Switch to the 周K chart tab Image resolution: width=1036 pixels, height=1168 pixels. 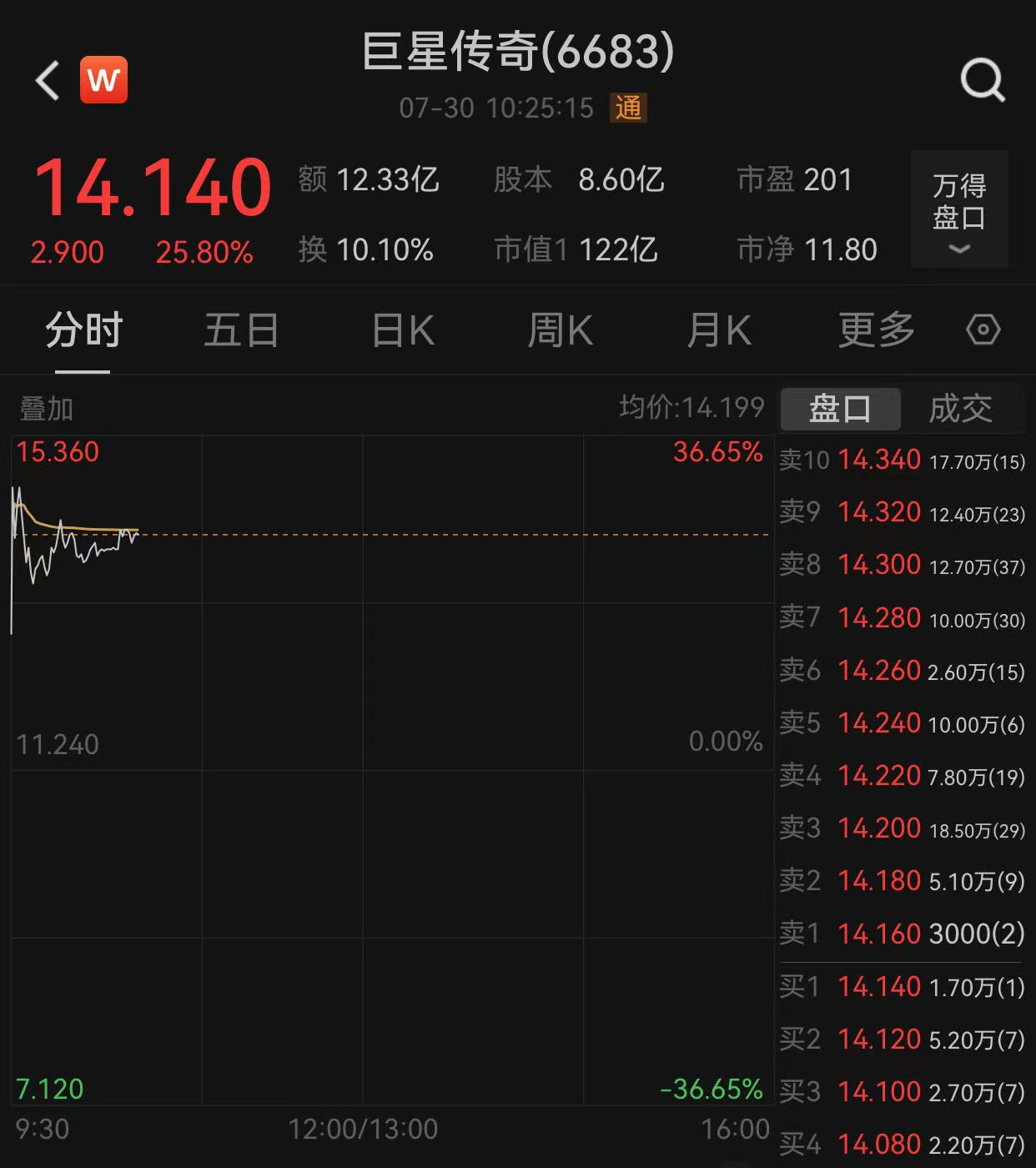click(560, 330)
